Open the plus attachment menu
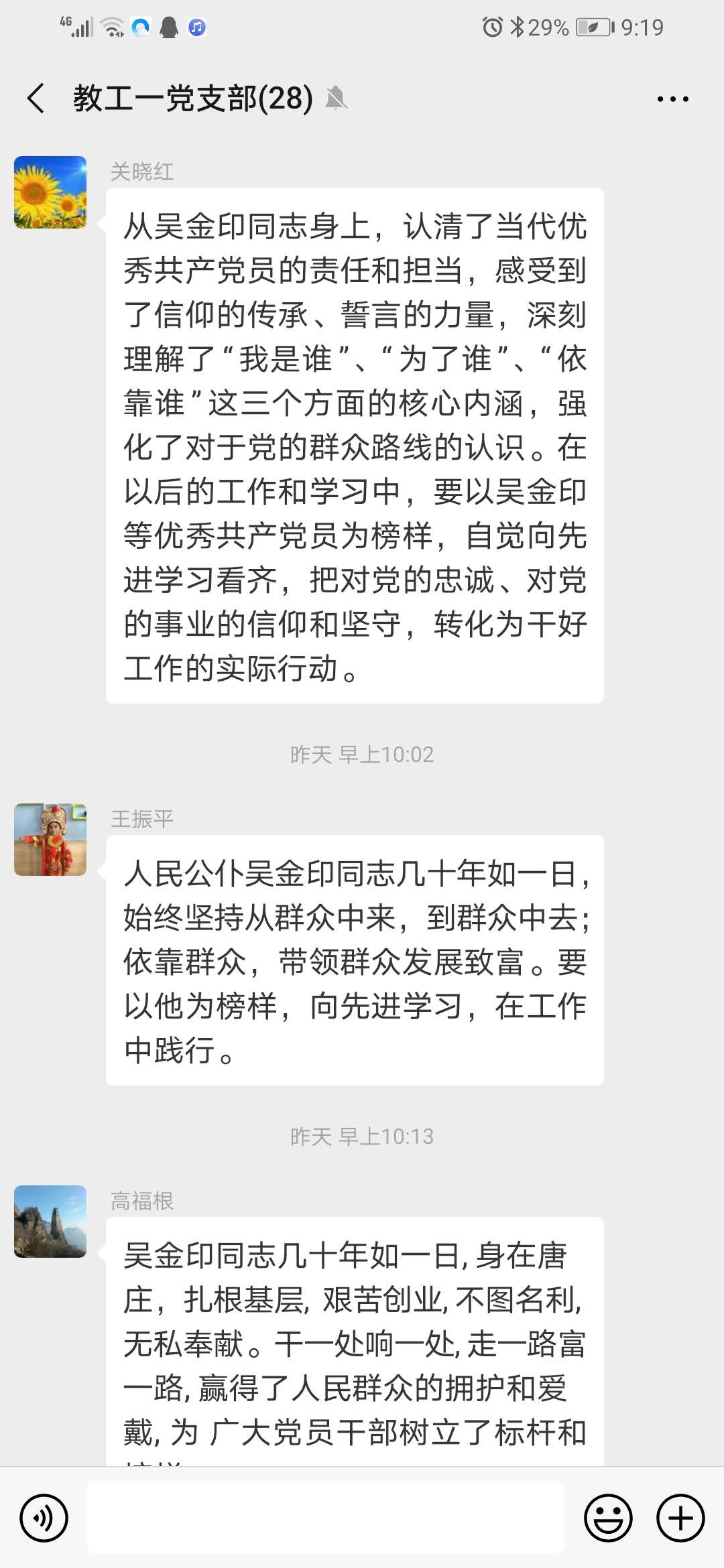The width and height of the screenshot is (724, 1568). point(680,1518)
